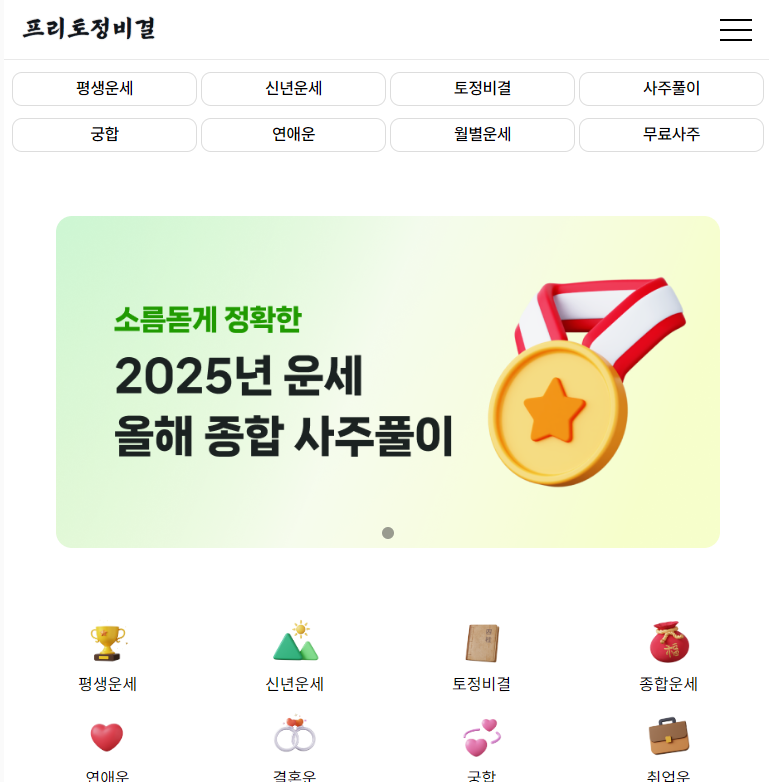Select the 신년운세 chip at top
Viewport: 769px width, 782px height.
click(293, 89)
